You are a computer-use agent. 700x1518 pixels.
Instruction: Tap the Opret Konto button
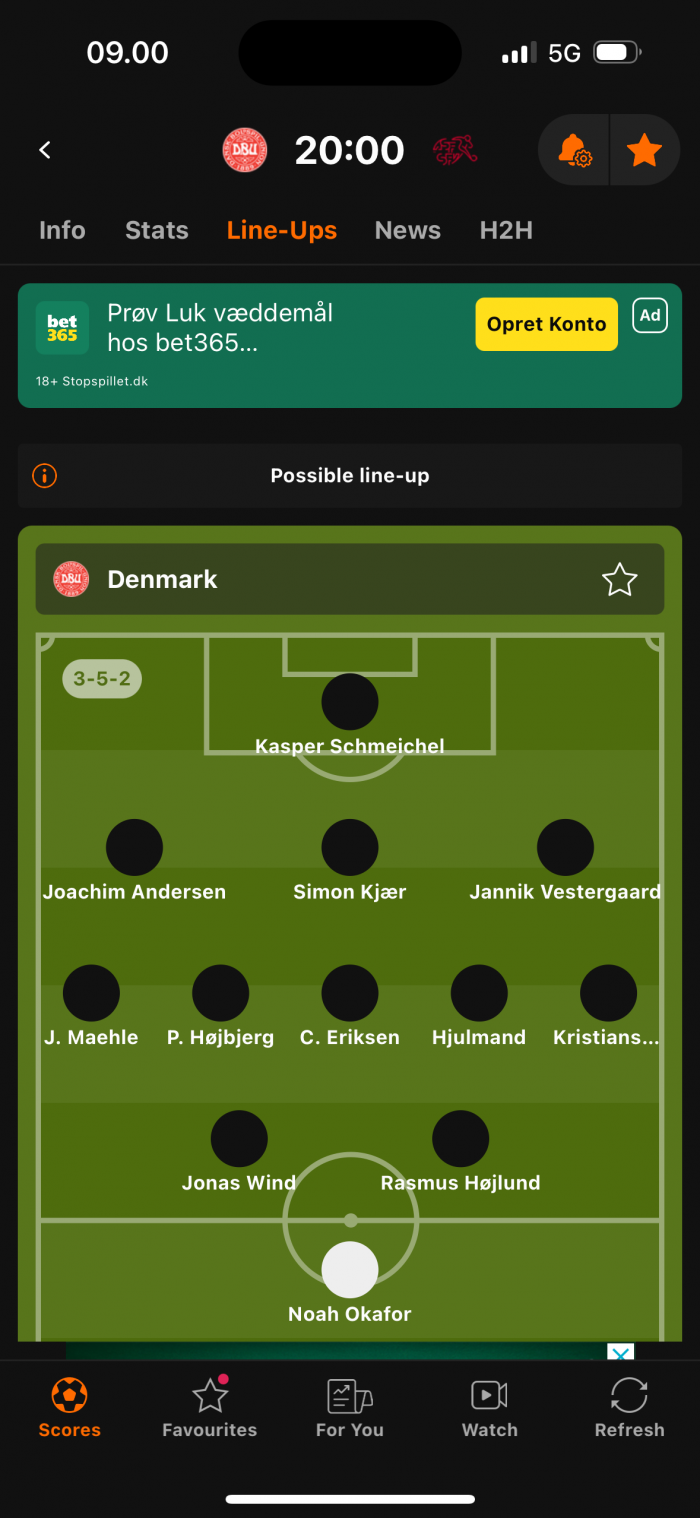pyautogui.click(x=546, y=324)
